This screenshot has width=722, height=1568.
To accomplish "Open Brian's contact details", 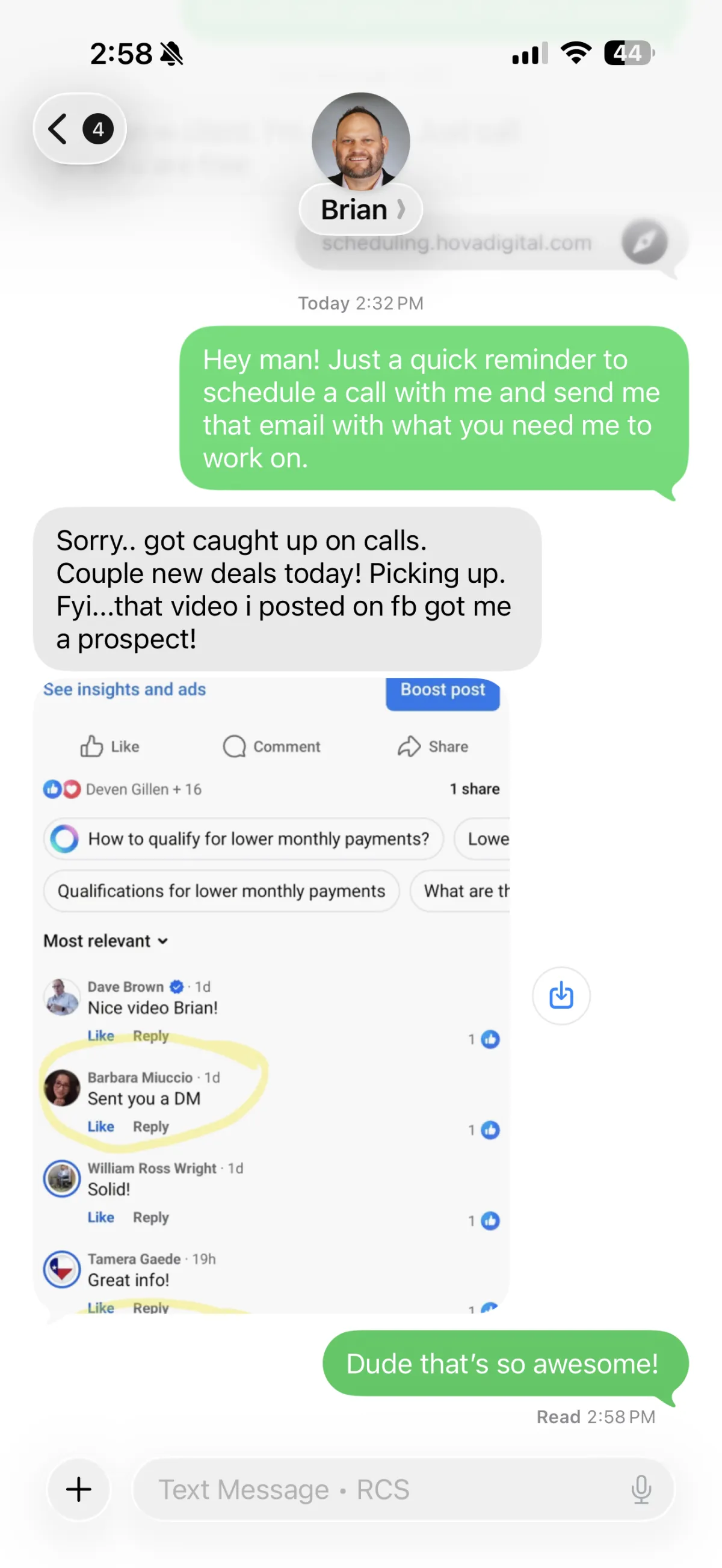I will (x=361, y=209).
